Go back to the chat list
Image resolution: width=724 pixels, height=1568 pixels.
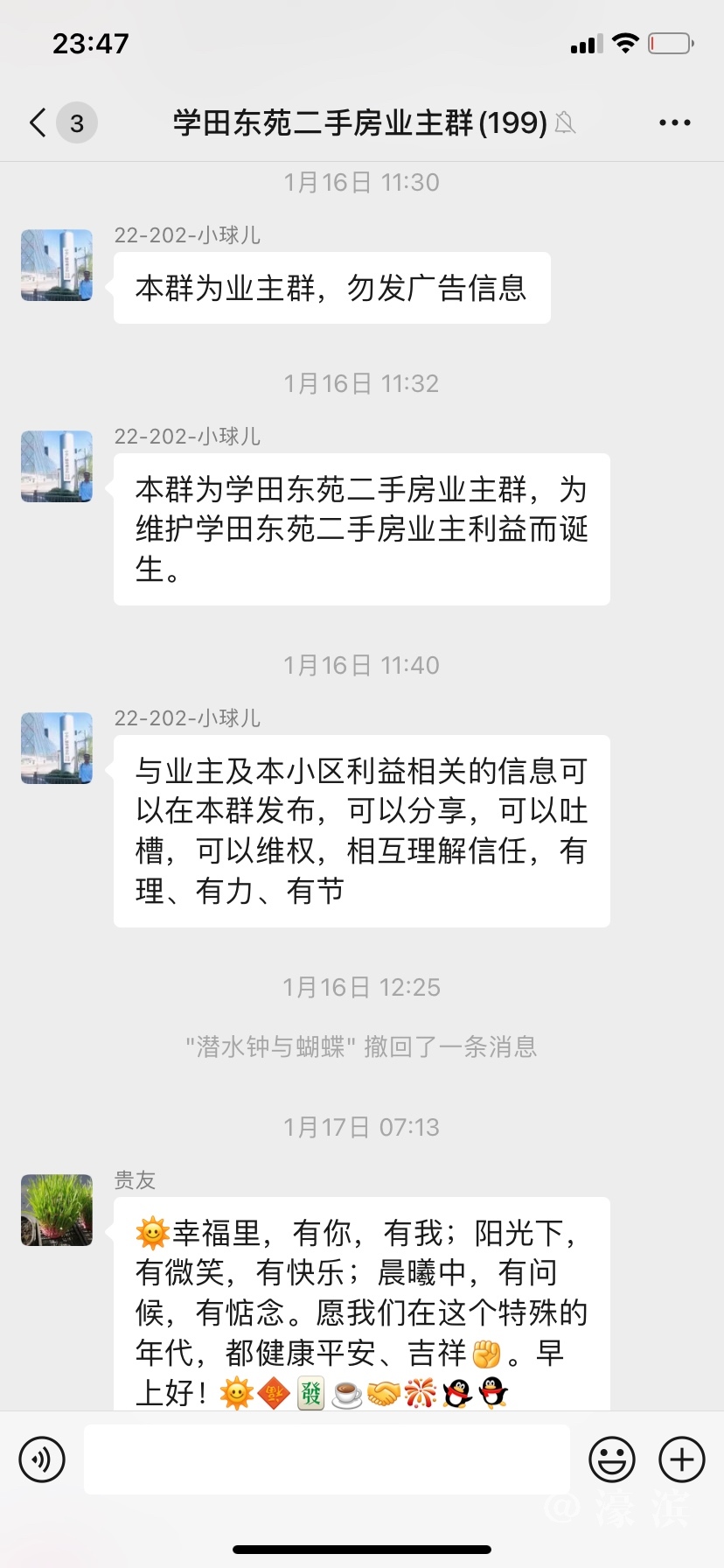[39, 122]
